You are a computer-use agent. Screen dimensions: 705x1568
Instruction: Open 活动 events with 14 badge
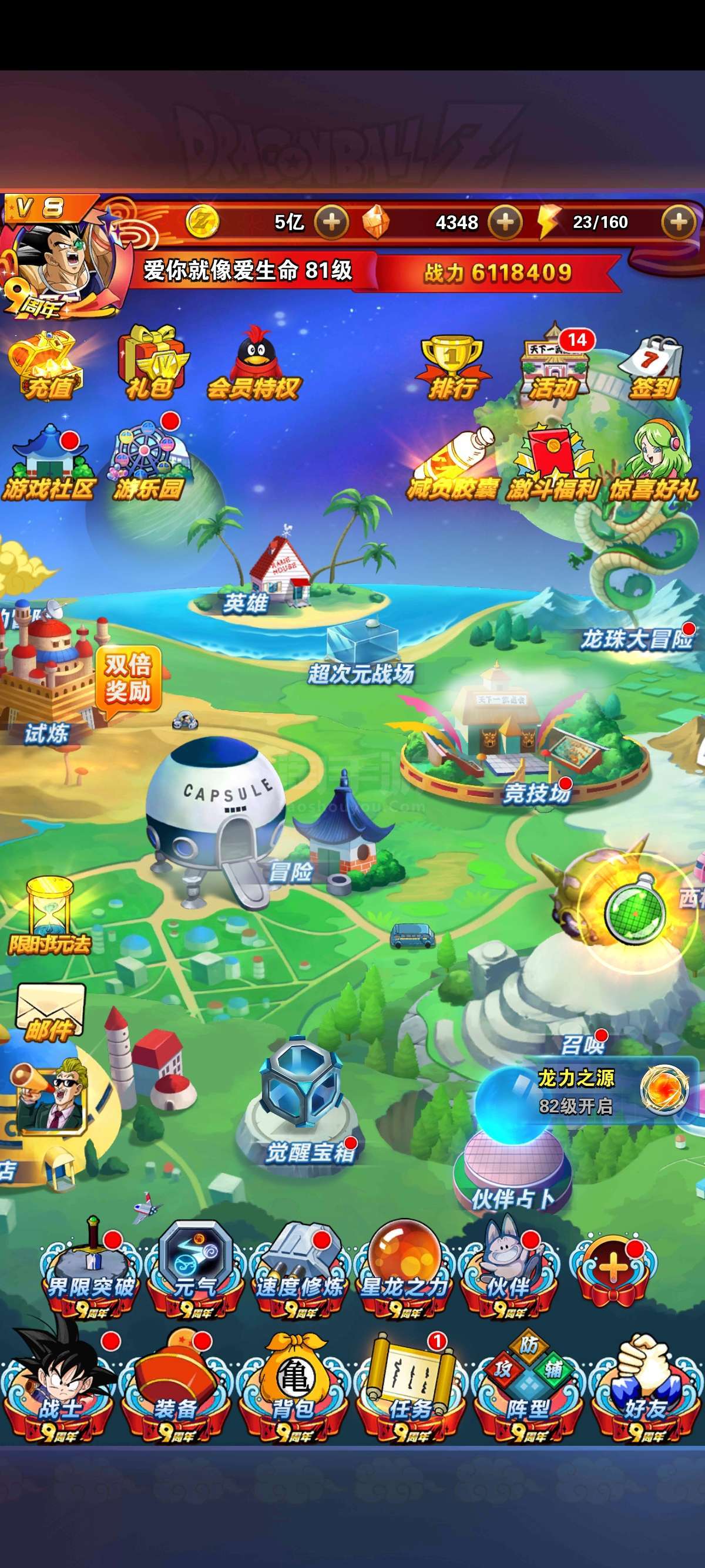[555, 364]
